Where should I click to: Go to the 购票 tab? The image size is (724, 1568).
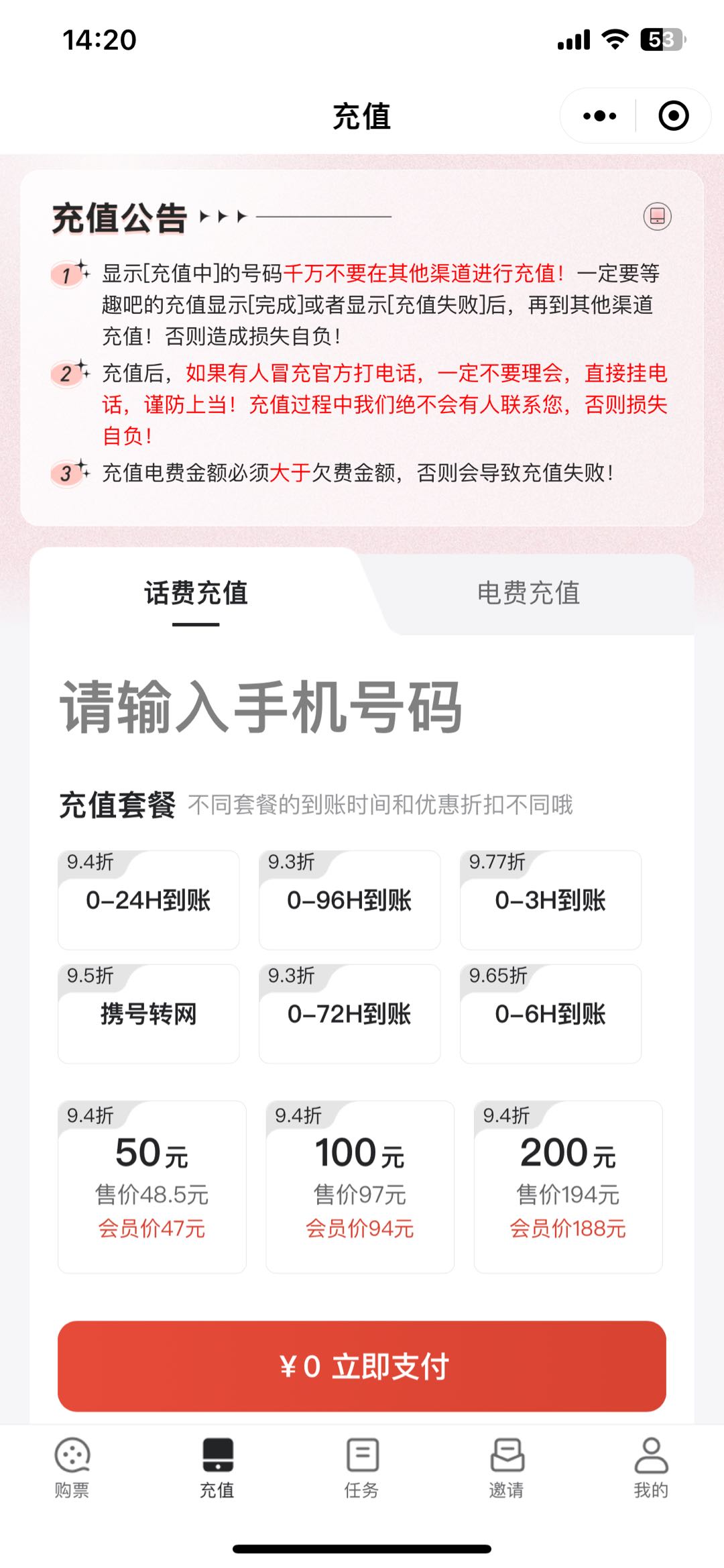click(72, 1468)
